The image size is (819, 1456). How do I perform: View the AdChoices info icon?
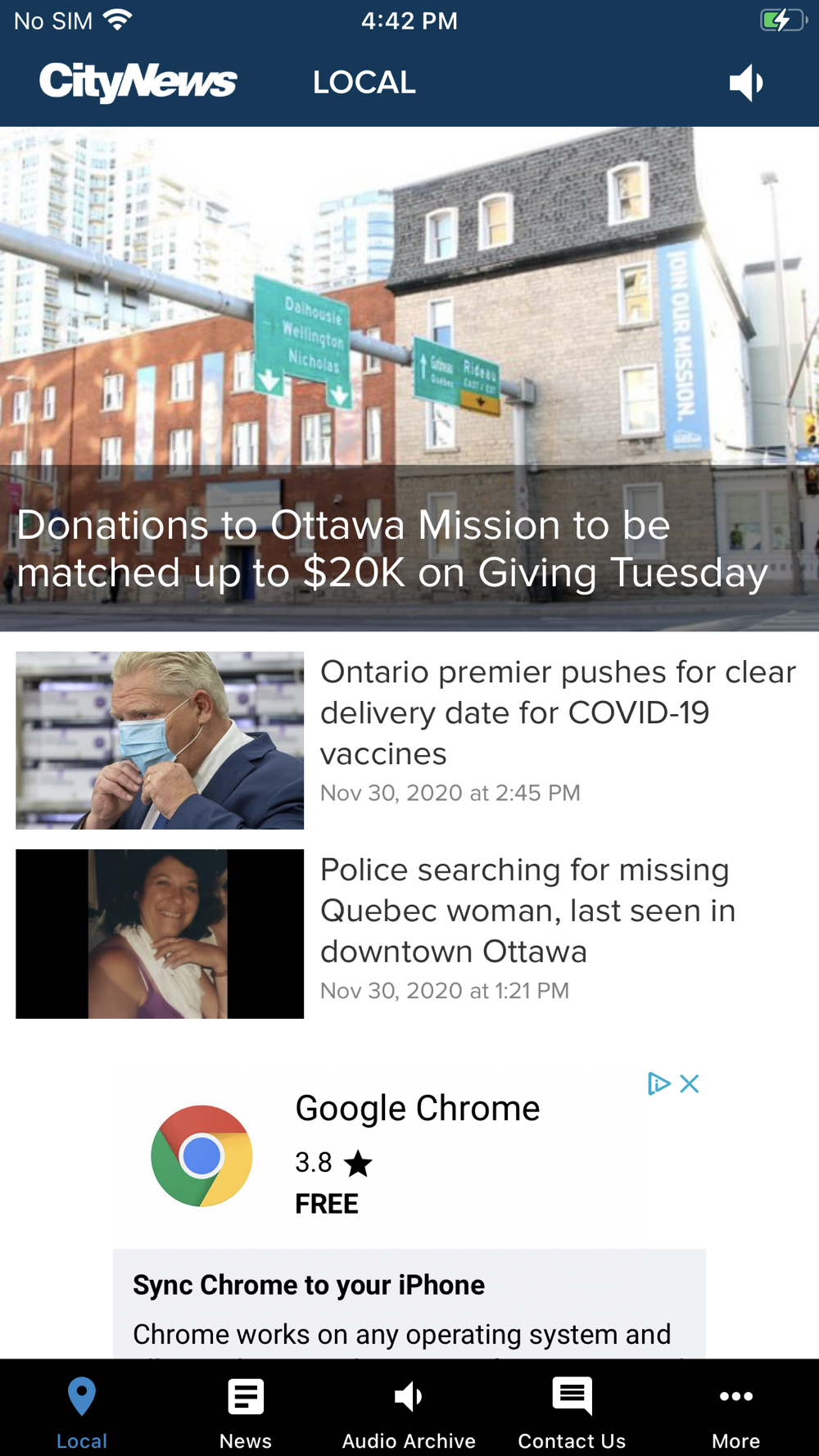[x=658, y=1083]
